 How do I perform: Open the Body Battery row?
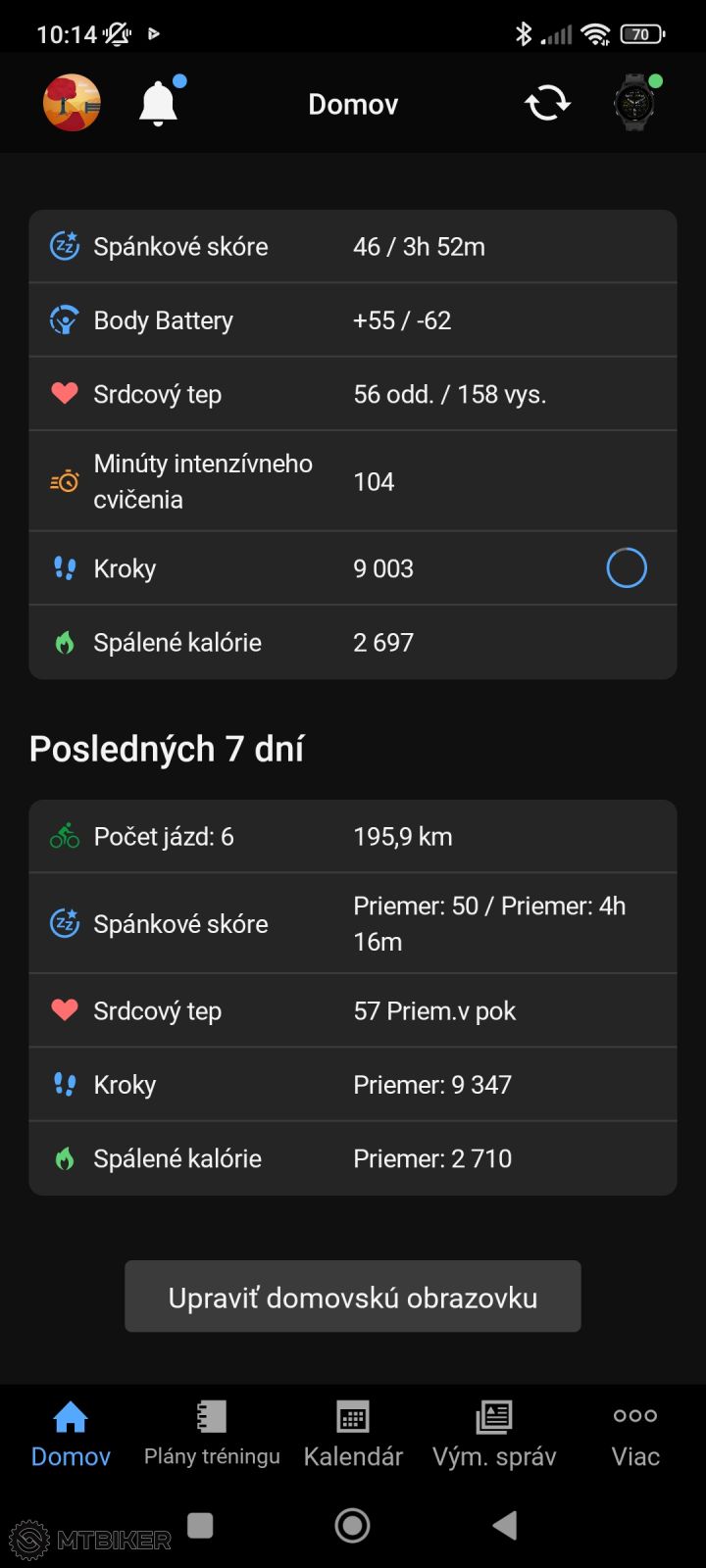(x=353, y=320)
